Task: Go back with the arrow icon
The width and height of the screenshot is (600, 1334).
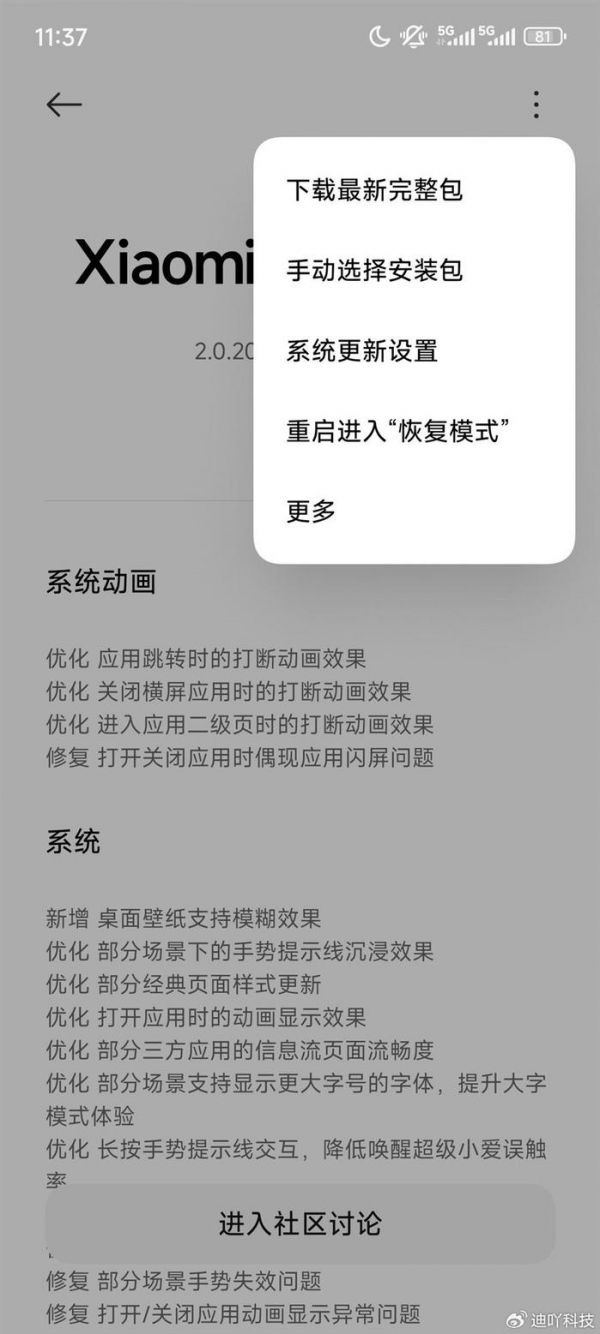Action: [x=64, y=104]
